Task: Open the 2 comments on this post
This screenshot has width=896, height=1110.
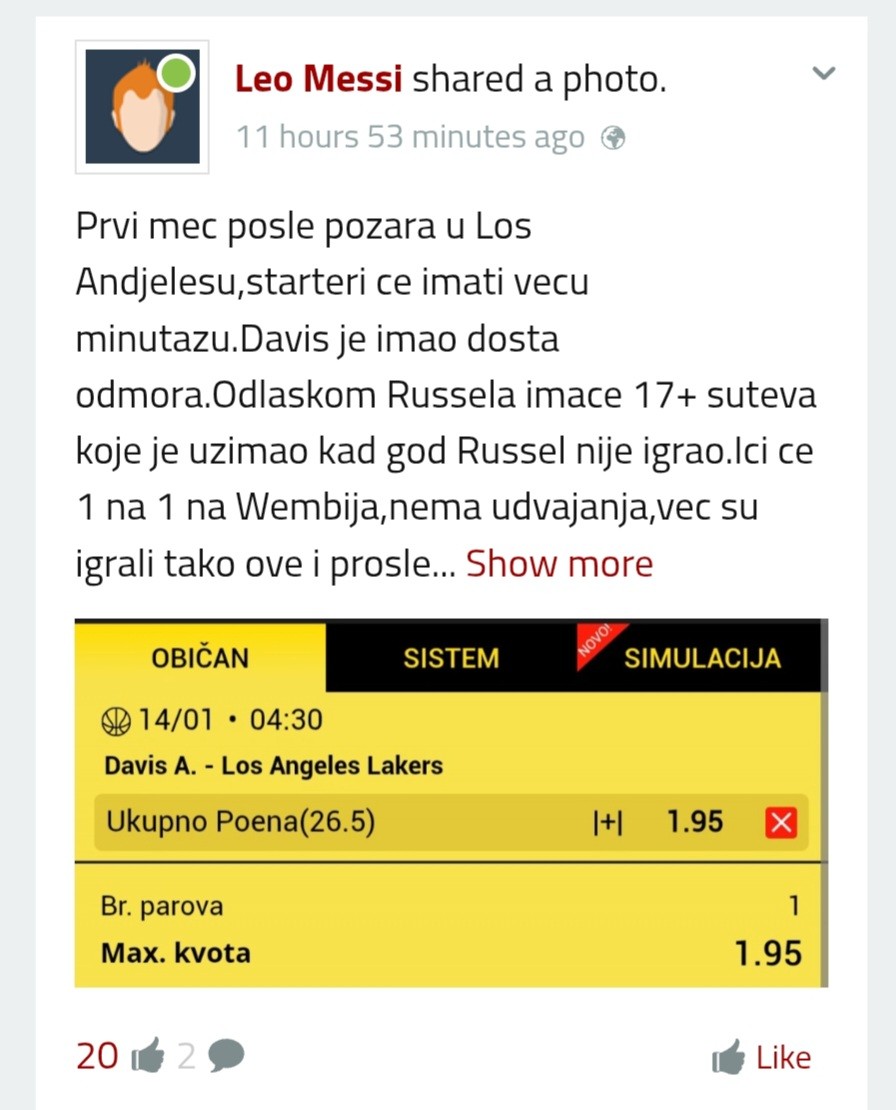Action: pyautogui.click(x=212, y=1055)
